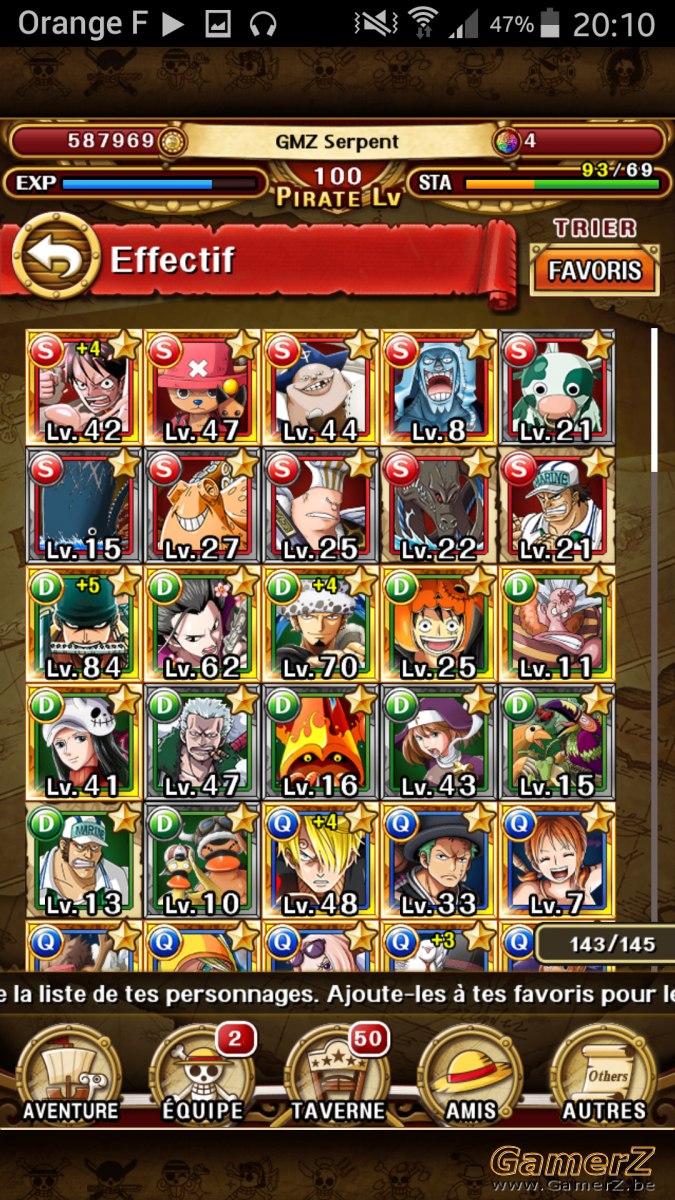
Task: Select the Lv.42 character with +4
Action: 84,387
